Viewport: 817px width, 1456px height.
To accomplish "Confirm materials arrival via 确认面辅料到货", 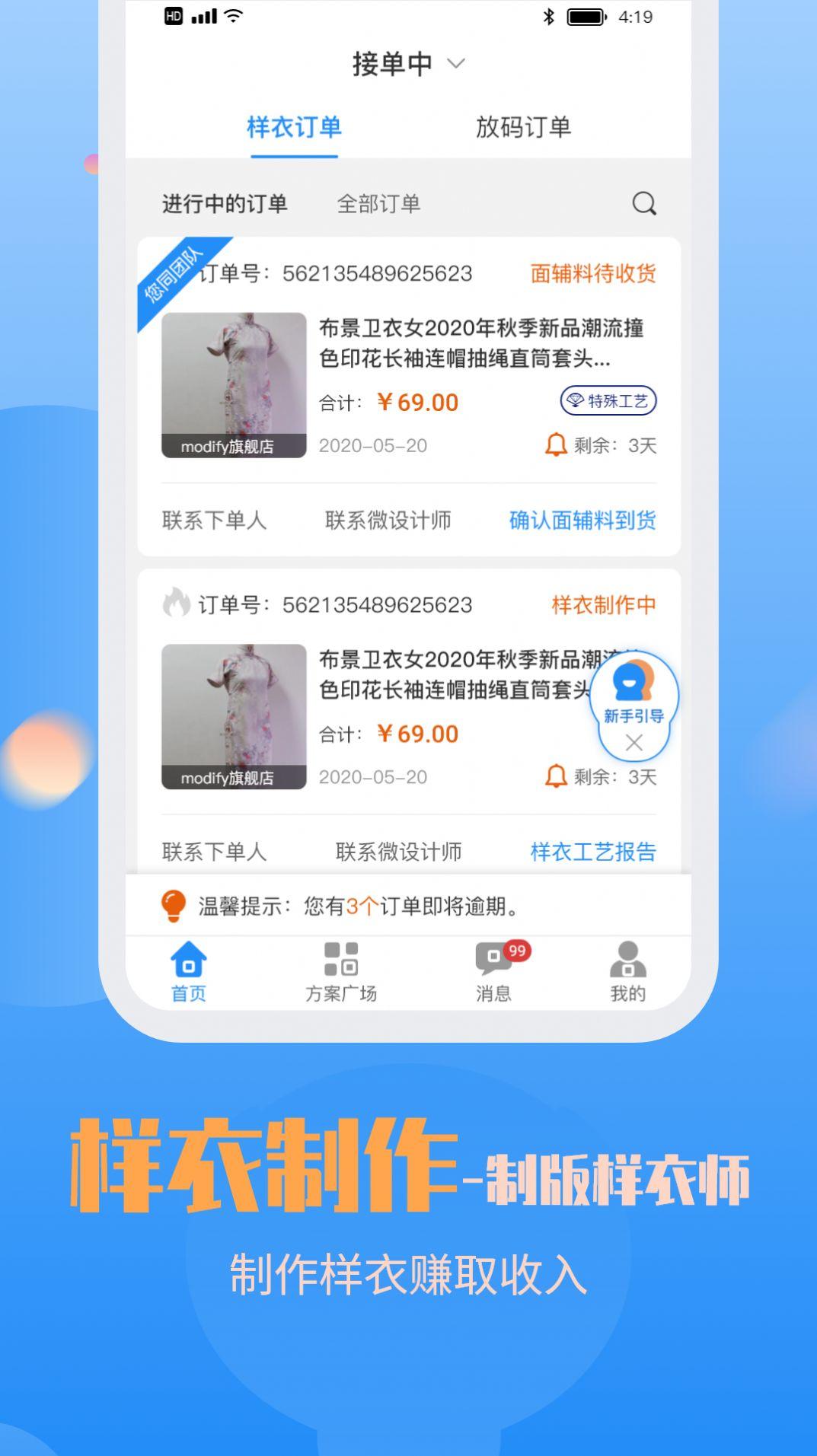I will pyautogui.click(x=583, y=521).
